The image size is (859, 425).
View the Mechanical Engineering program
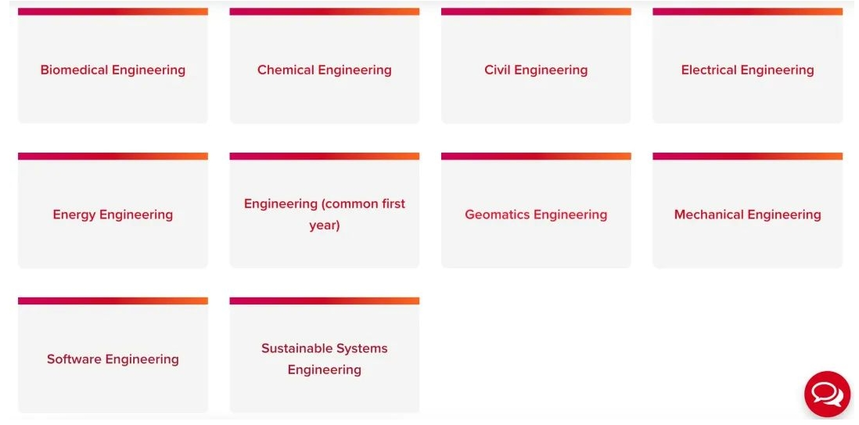747,215
